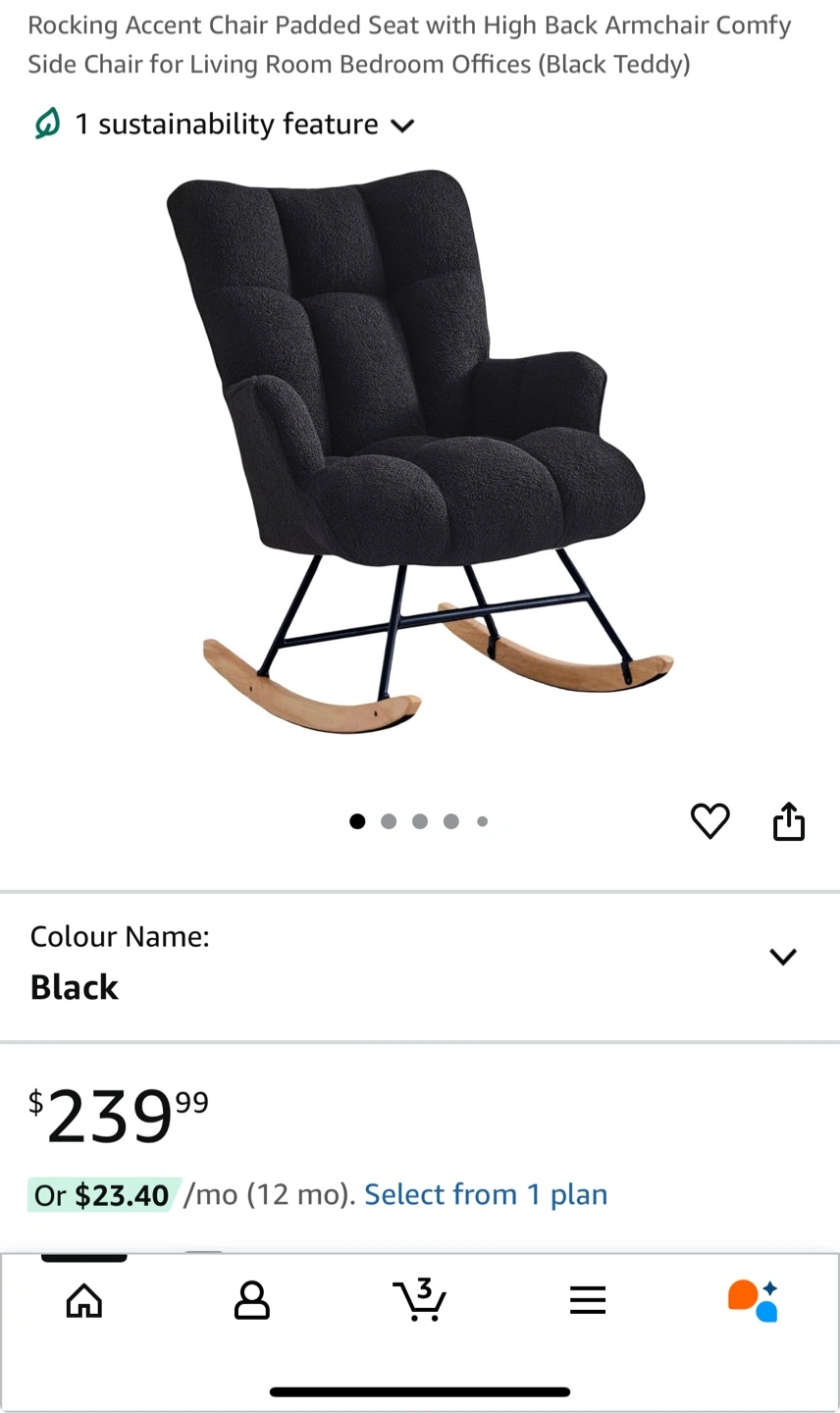Screen dimensions: 840x1413
Task: Tap the Select from 1 plan link
Action: pos(486,1194)
